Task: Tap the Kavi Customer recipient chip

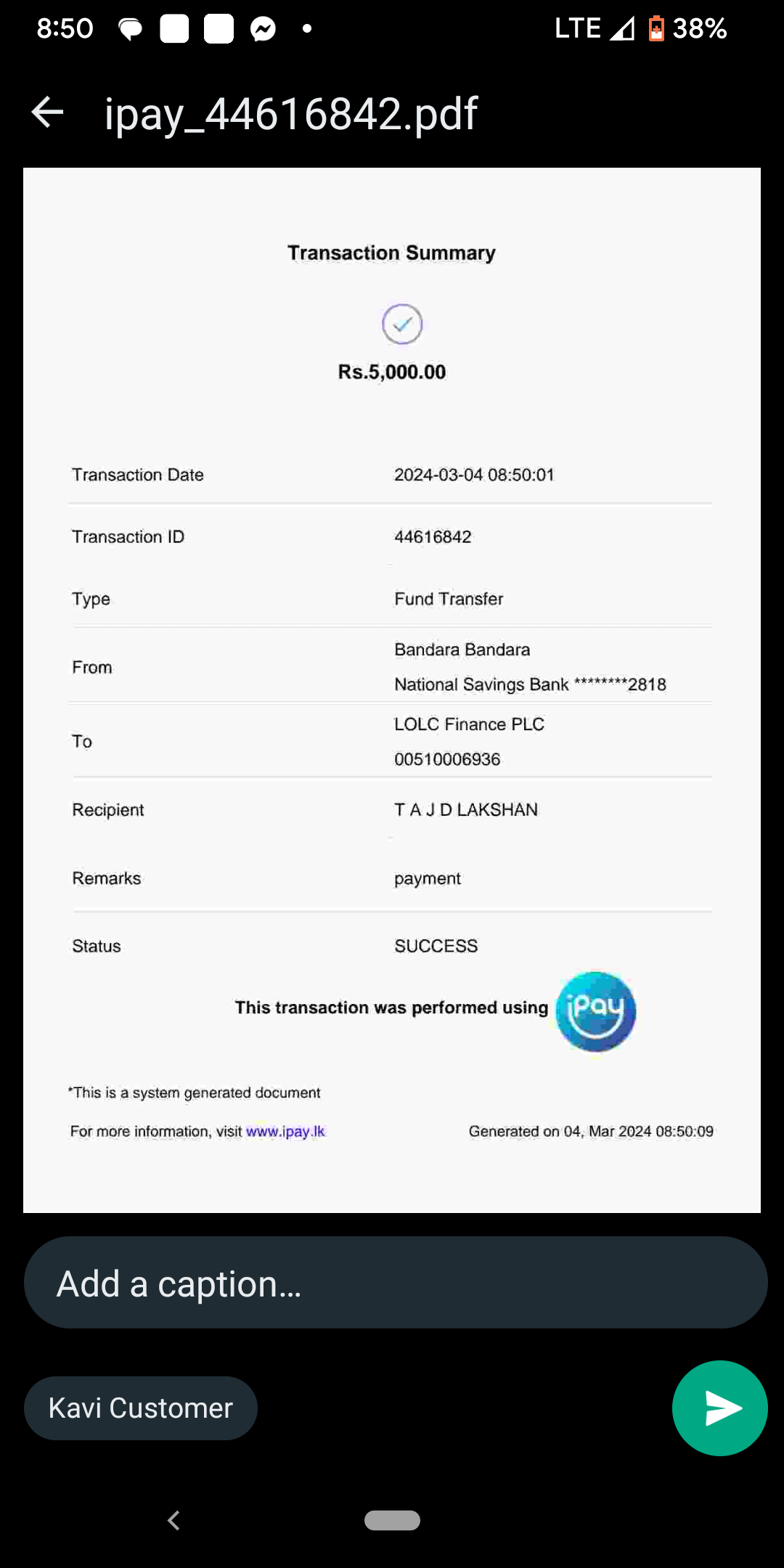Action: (x=141, y=1408)
